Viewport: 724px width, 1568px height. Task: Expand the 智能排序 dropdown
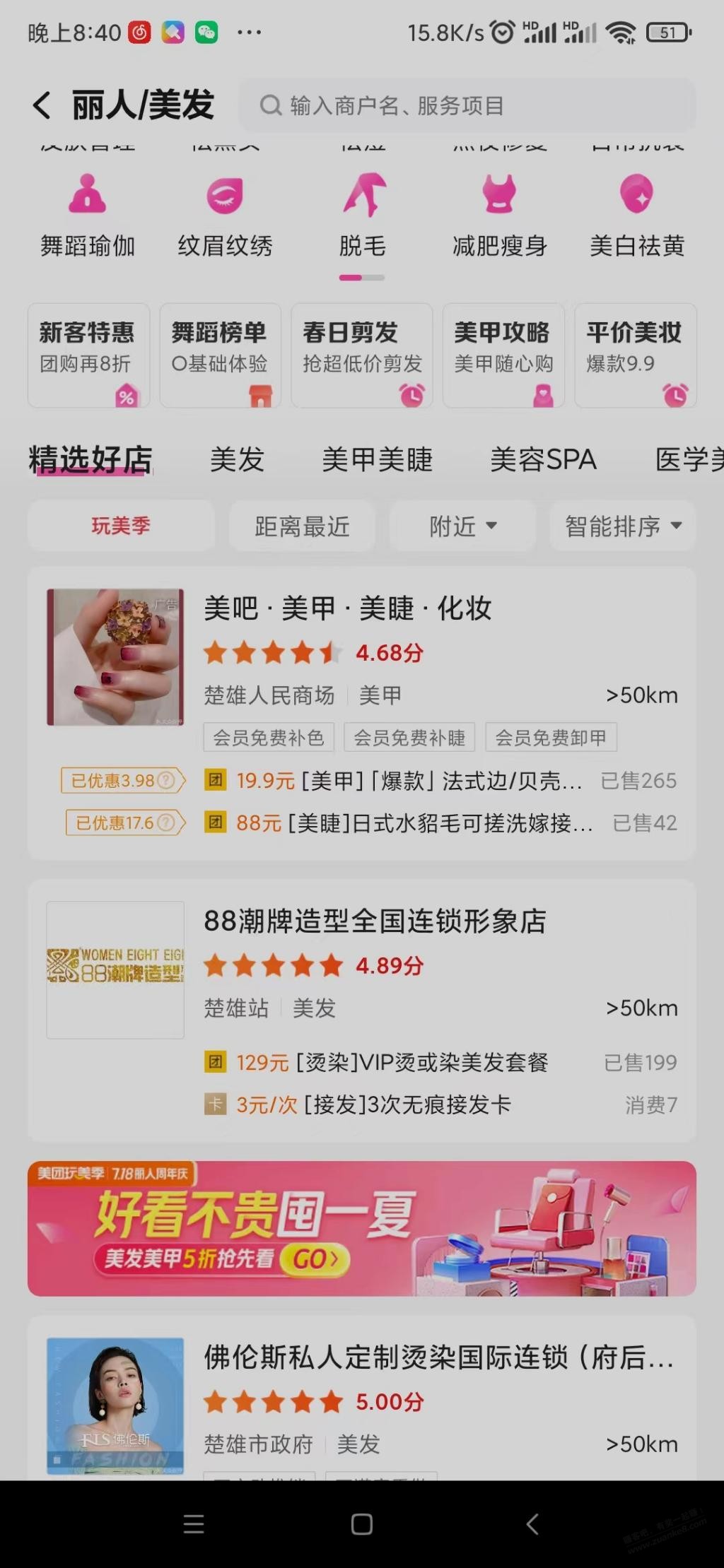coord(623,526)
